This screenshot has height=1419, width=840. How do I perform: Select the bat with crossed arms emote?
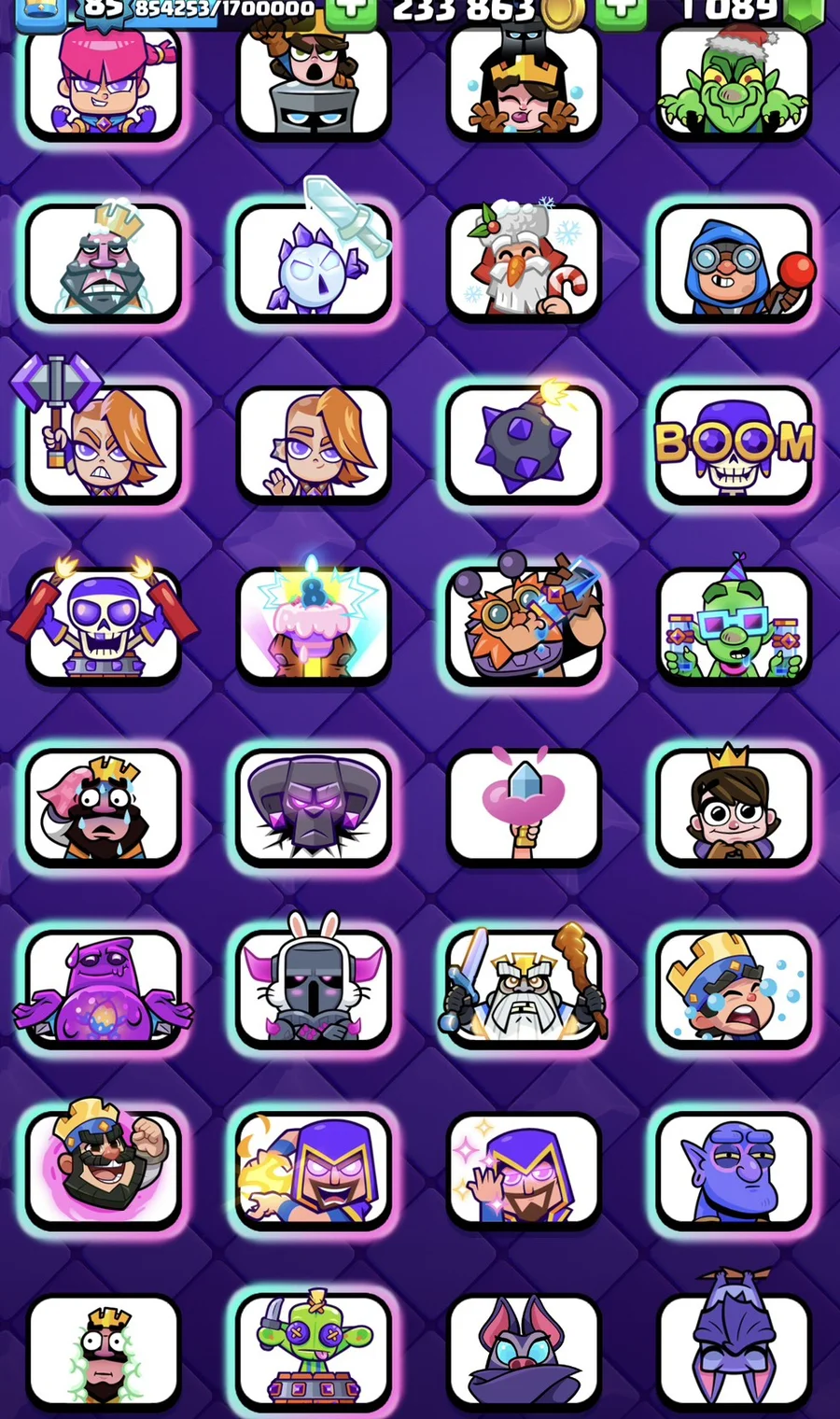(524, 1349)
